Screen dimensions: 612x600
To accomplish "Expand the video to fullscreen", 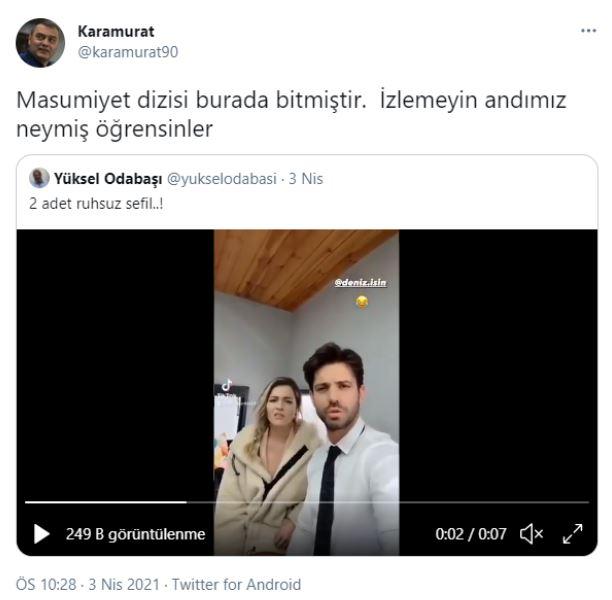I will [573, 534].
